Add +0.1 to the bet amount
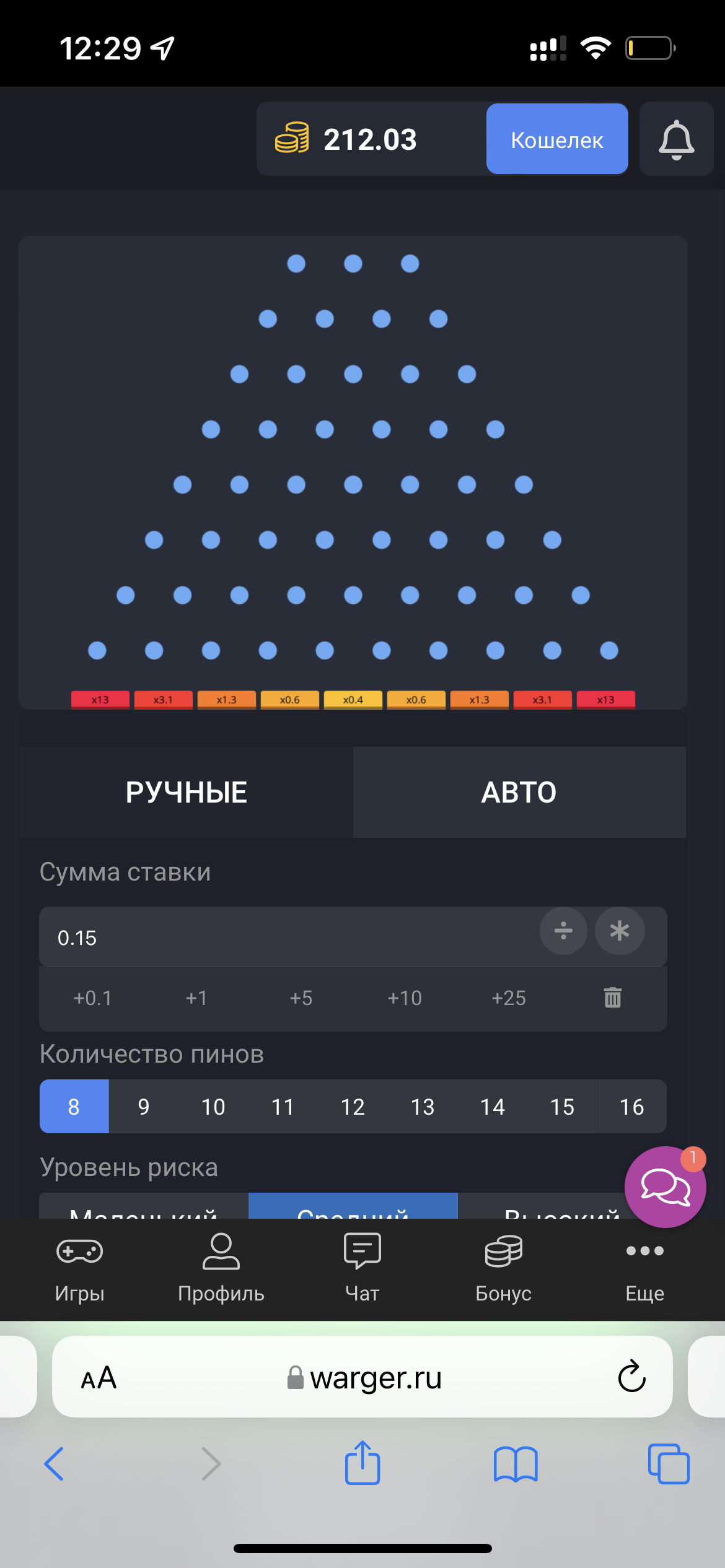 coord(92,998)
